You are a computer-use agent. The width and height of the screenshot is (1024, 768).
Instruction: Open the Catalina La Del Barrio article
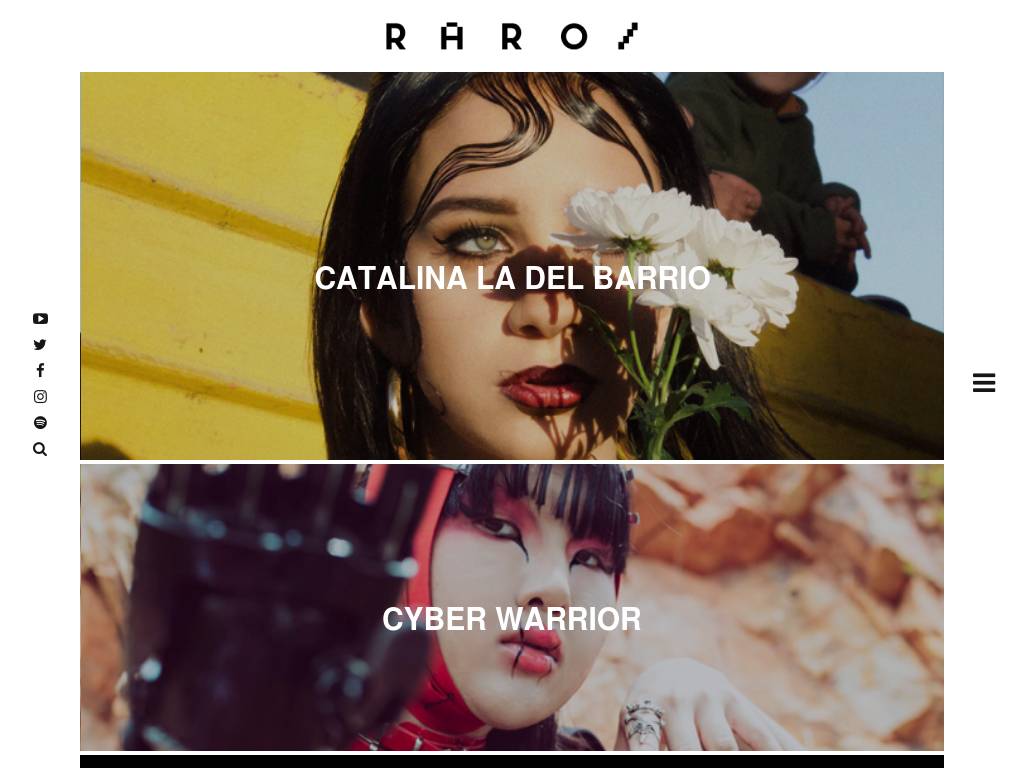click(512, 278)
